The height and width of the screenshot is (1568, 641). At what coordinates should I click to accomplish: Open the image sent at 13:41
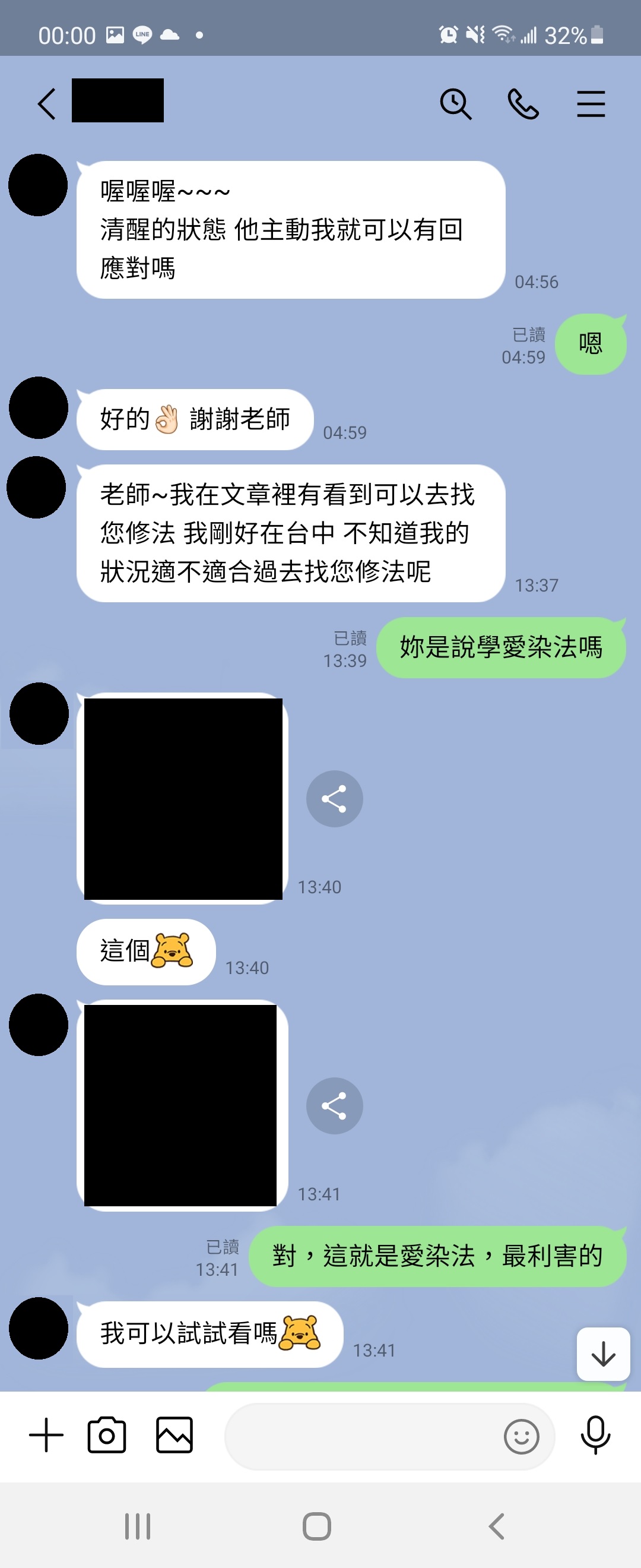(x=180, y=1105)
